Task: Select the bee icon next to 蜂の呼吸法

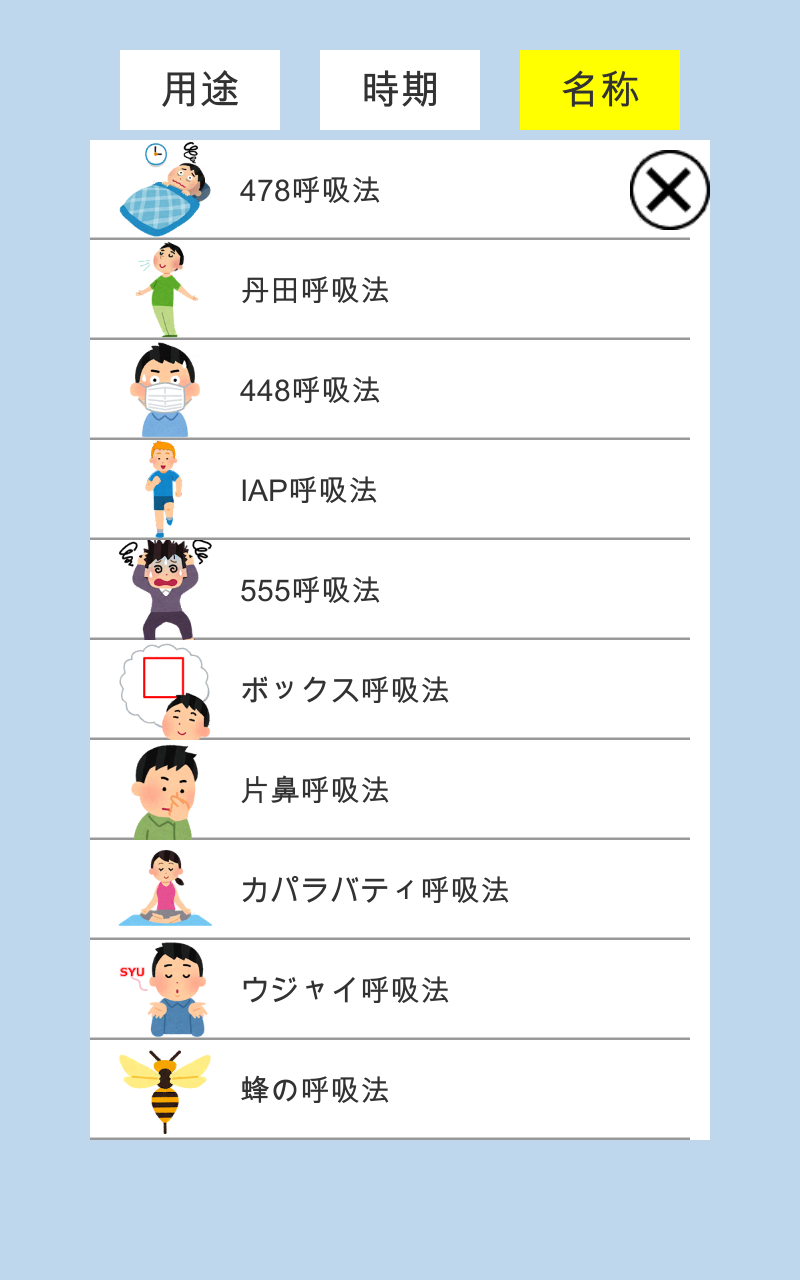Action: pos(163,1087)
